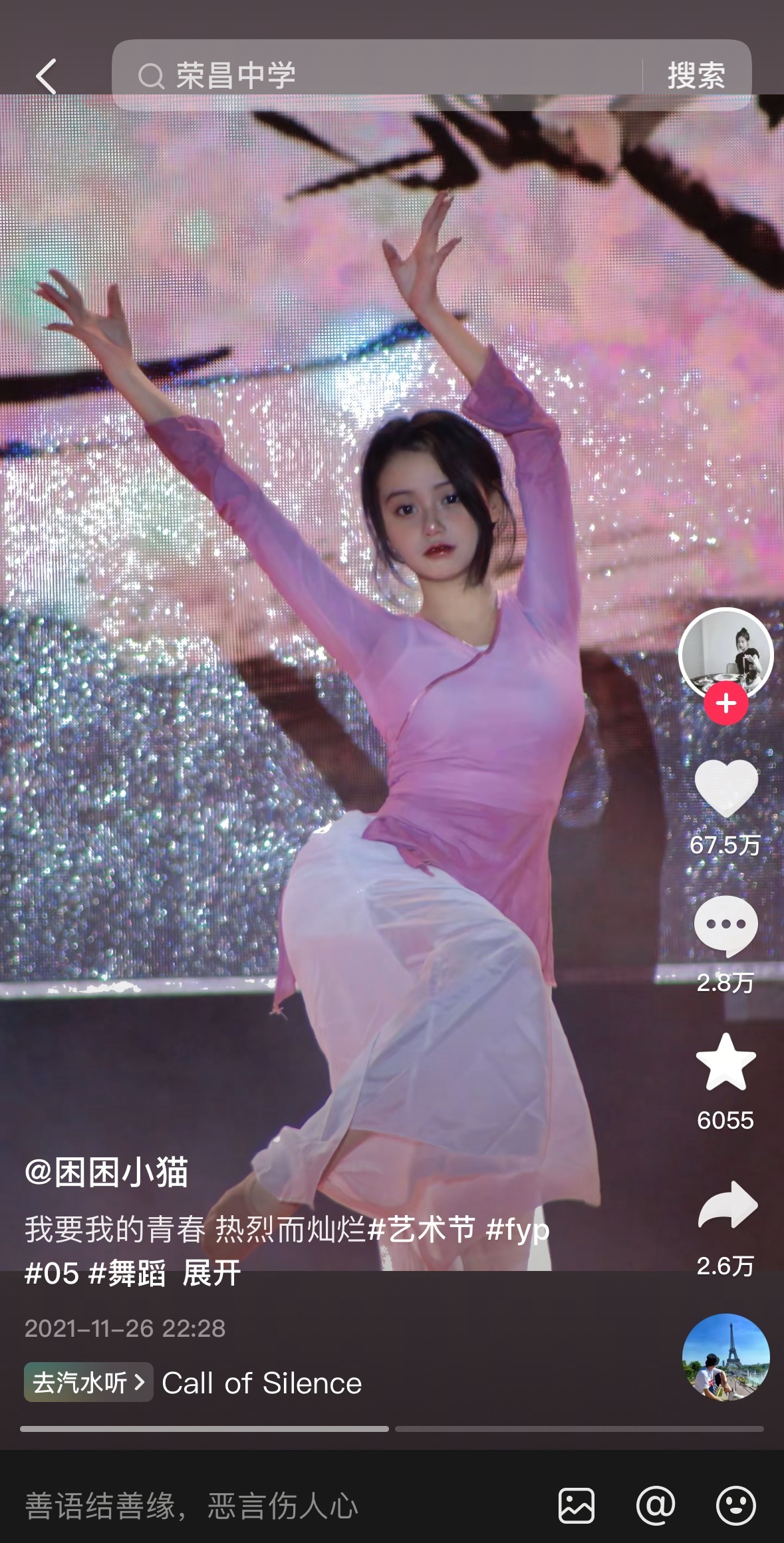This screenshot has height=1543, width=784.
Task: Open the #舞蹈 hashtag
Action: (127, 1274)
